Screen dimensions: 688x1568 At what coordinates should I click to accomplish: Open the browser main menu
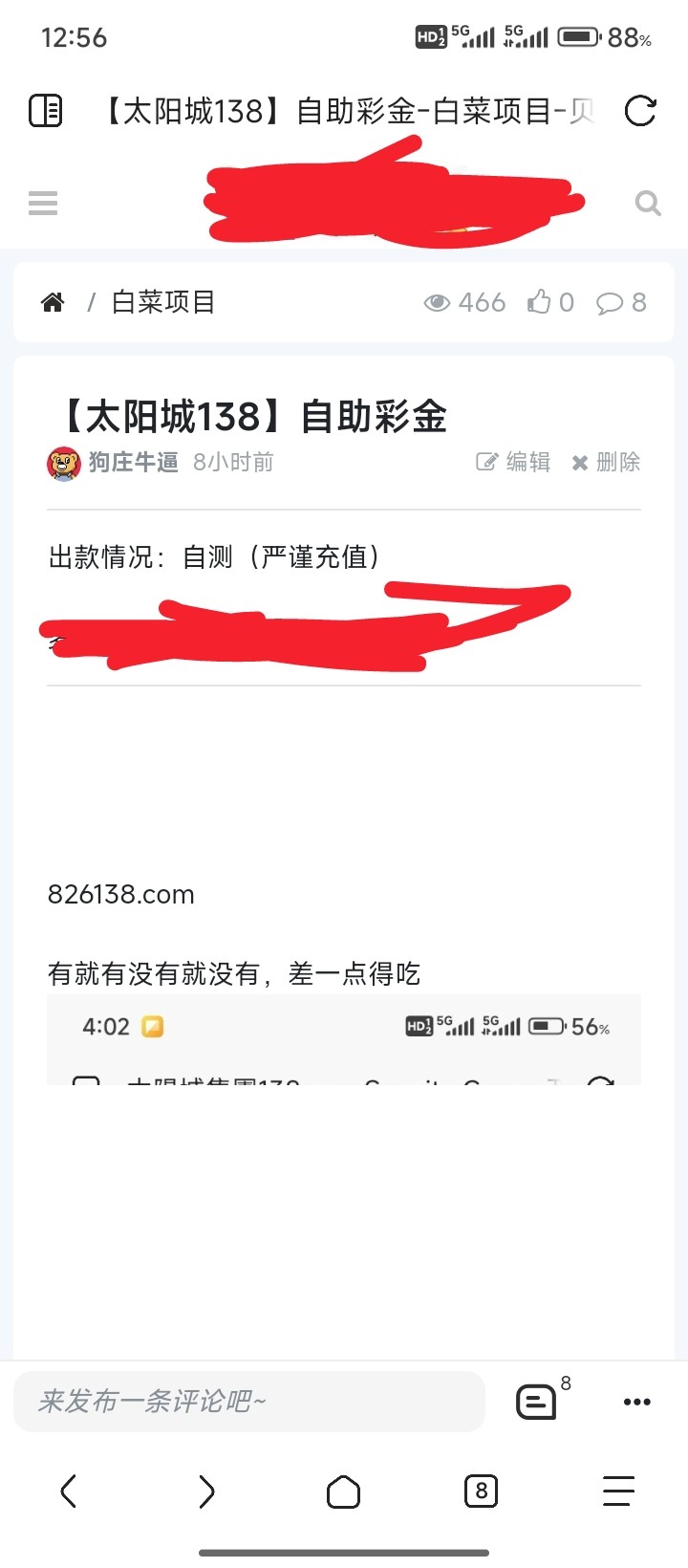(x=618, y=1491)
